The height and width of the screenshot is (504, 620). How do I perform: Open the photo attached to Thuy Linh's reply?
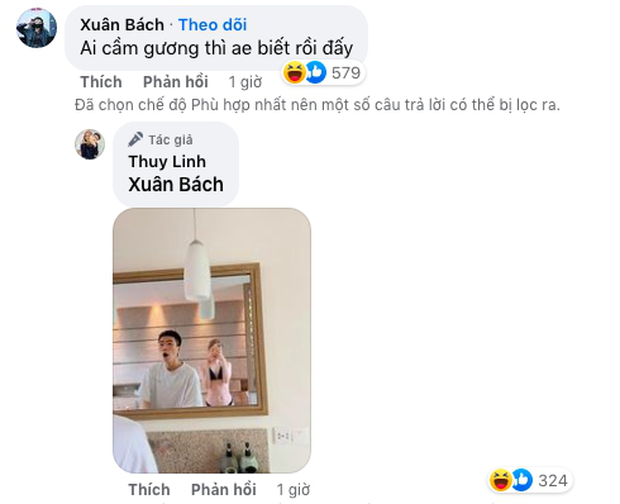tap(211, 340)
